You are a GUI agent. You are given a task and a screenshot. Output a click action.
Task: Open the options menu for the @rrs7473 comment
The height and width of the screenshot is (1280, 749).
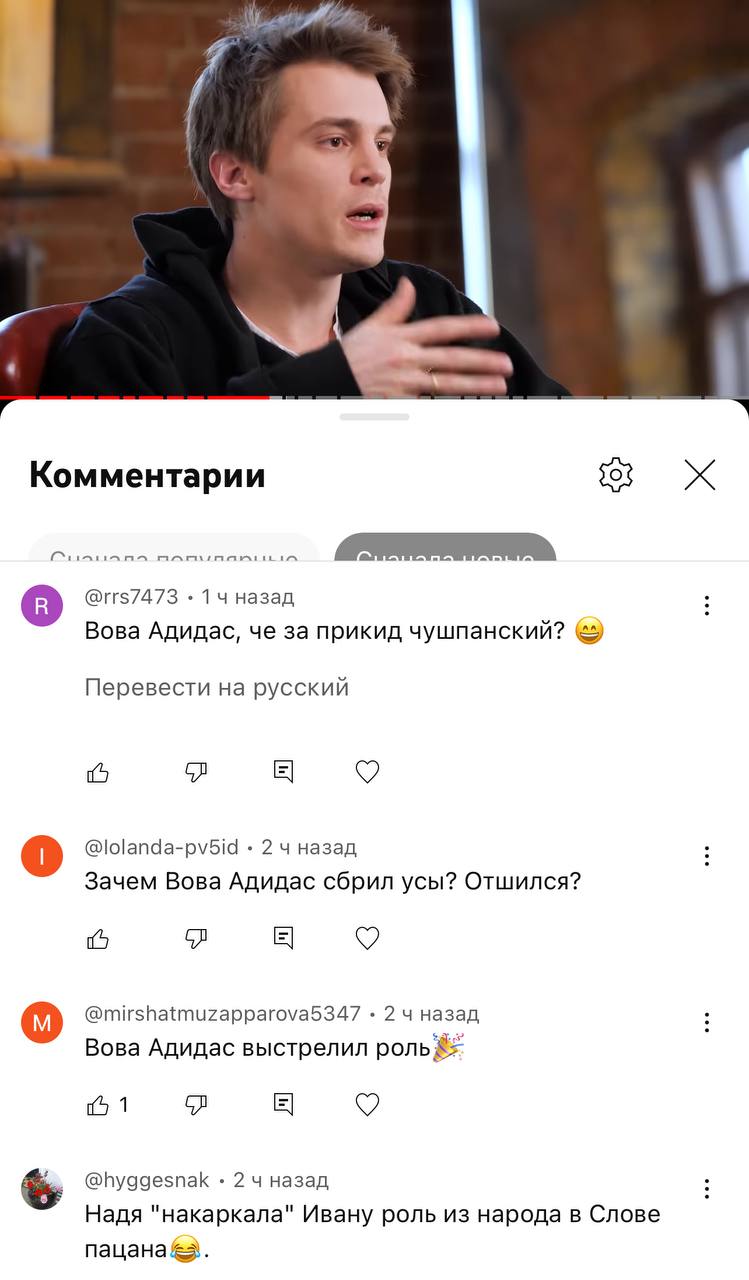[x=706, y=606]
